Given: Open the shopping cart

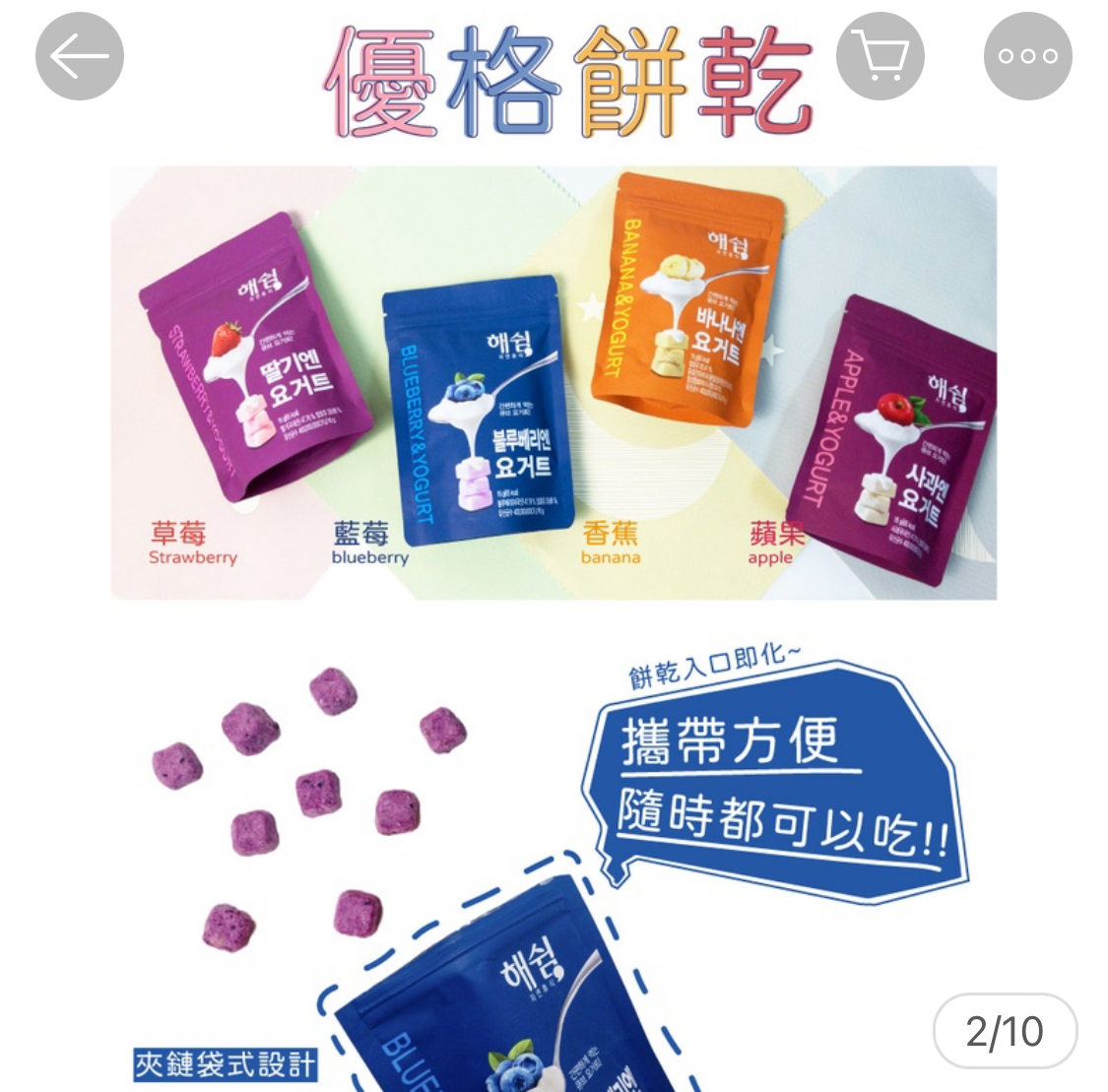Looking at the screenshot, I should 880,56.
